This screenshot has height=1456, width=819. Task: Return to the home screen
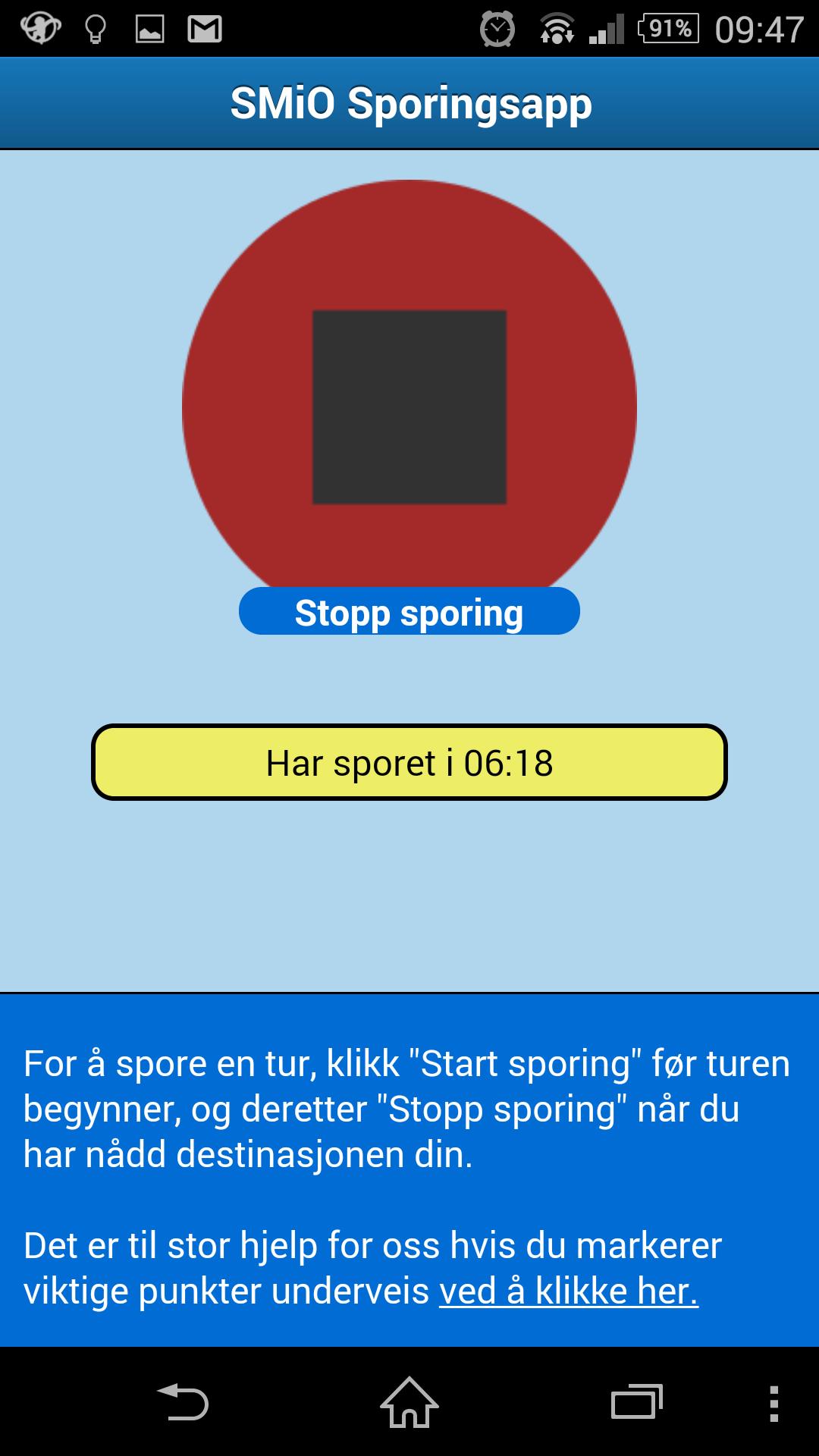point(409,1402)
